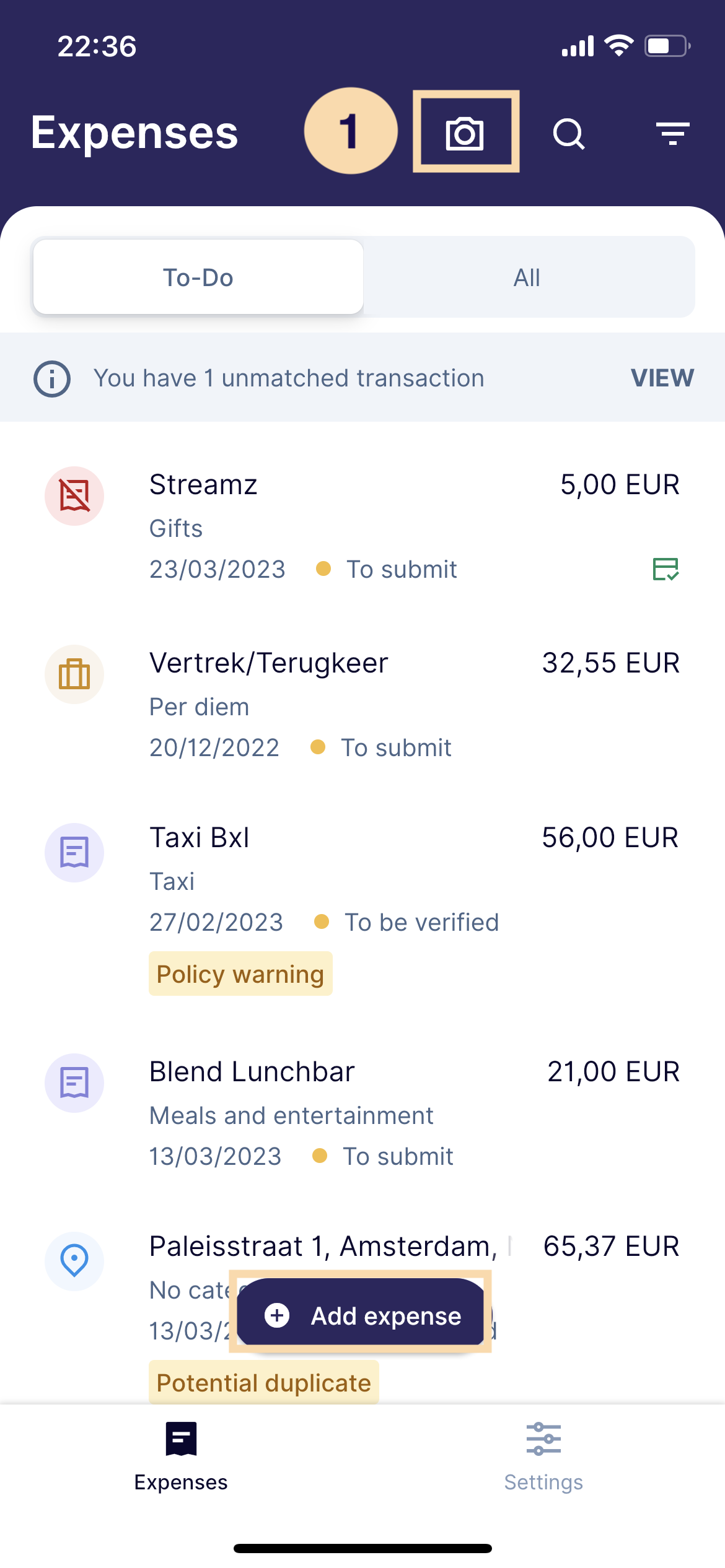Go to the Settings tab
The image size is (725, 1568).
click(x=543, y=1457)
